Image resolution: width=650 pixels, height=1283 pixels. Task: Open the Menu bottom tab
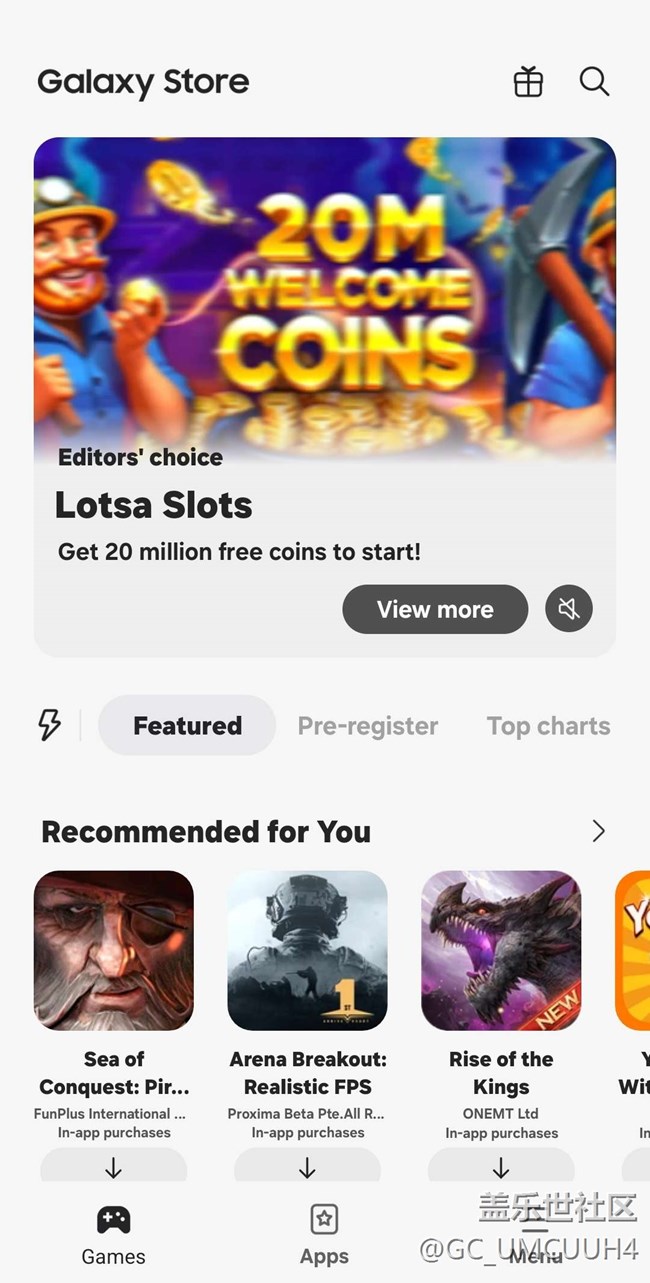click(x=535, y=1235)
